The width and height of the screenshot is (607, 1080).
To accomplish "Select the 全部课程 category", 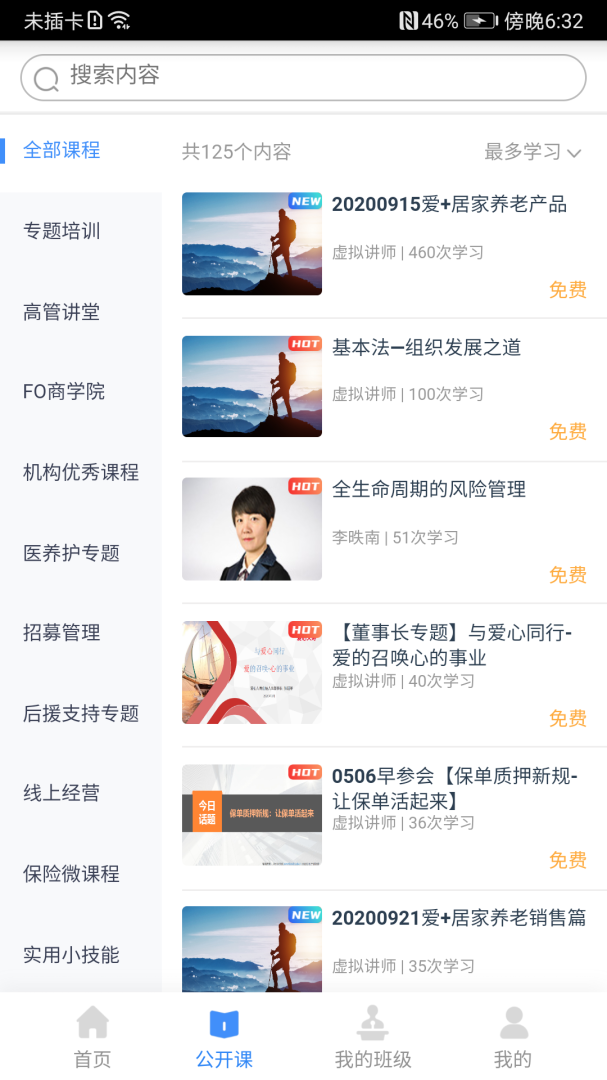I will [62, 151].
